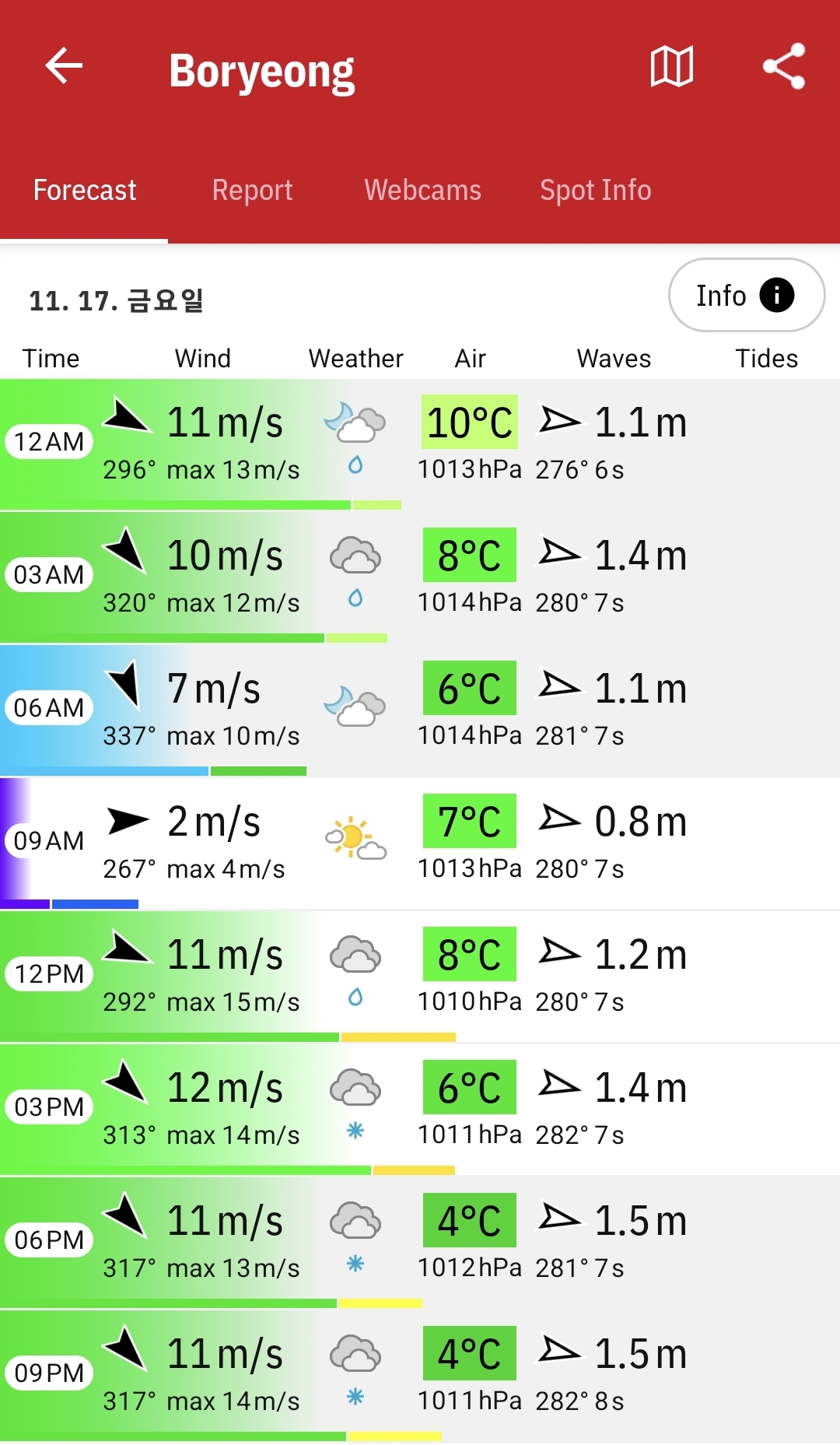840x1445 pixels.
Task: Select the Forecast tab
Action: point(84,191)
